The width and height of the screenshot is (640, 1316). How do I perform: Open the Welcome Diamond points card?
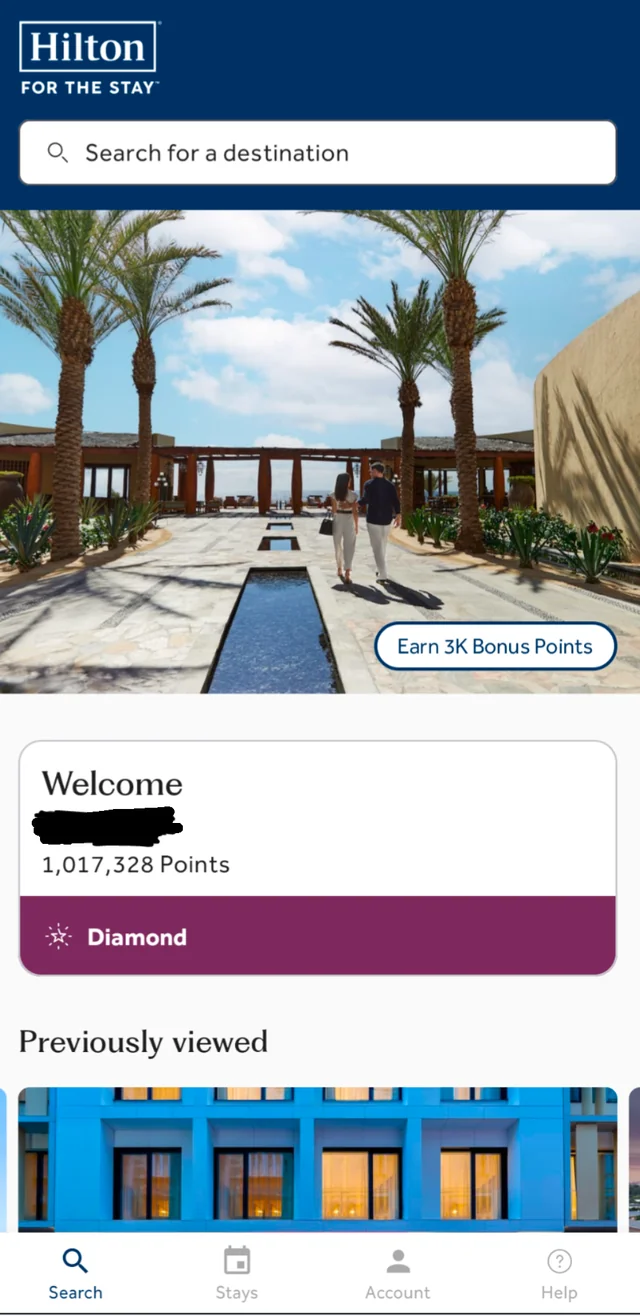tap(317, 857)
